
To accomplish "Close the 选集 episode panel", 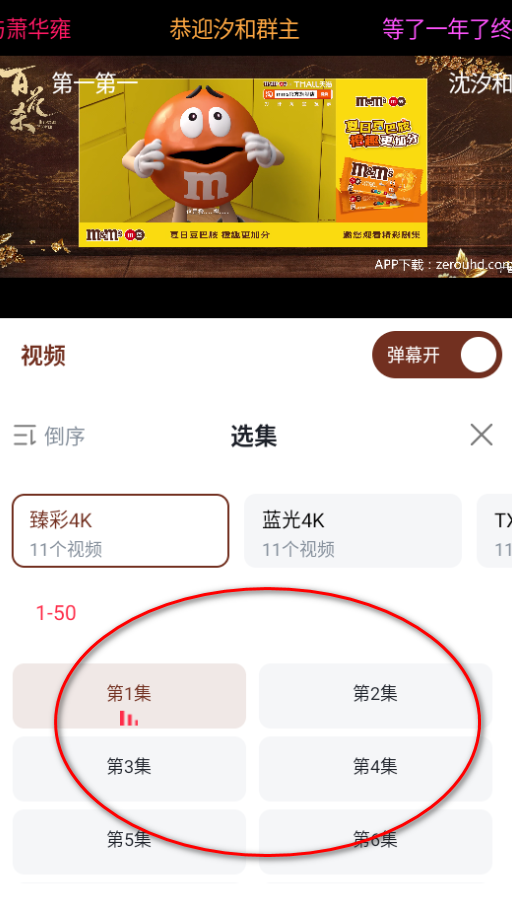I will 481,435.
